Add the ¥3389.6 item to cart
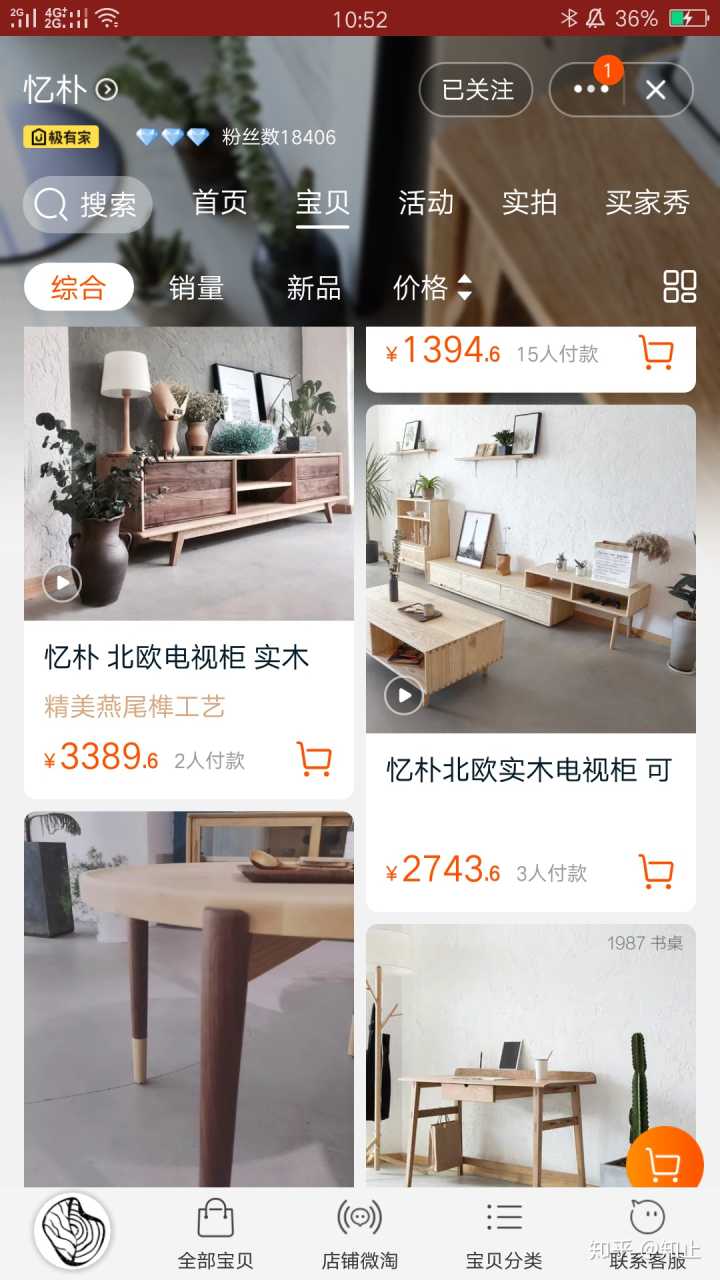 (314, 760)
